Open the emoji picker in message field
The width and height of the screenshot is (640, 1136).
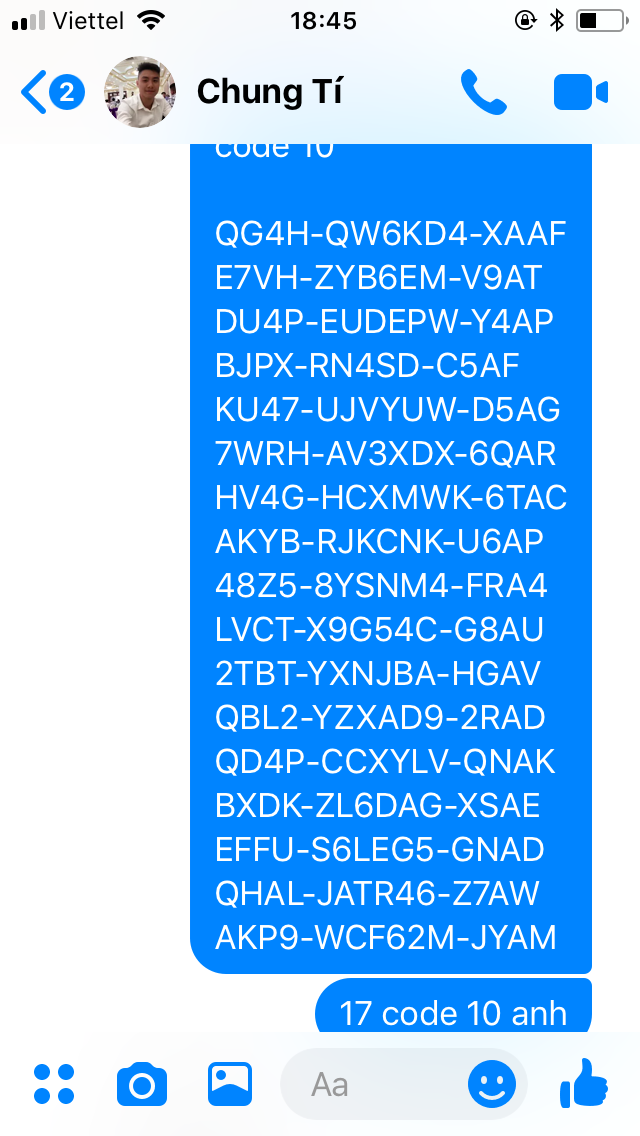(492, 1084)
